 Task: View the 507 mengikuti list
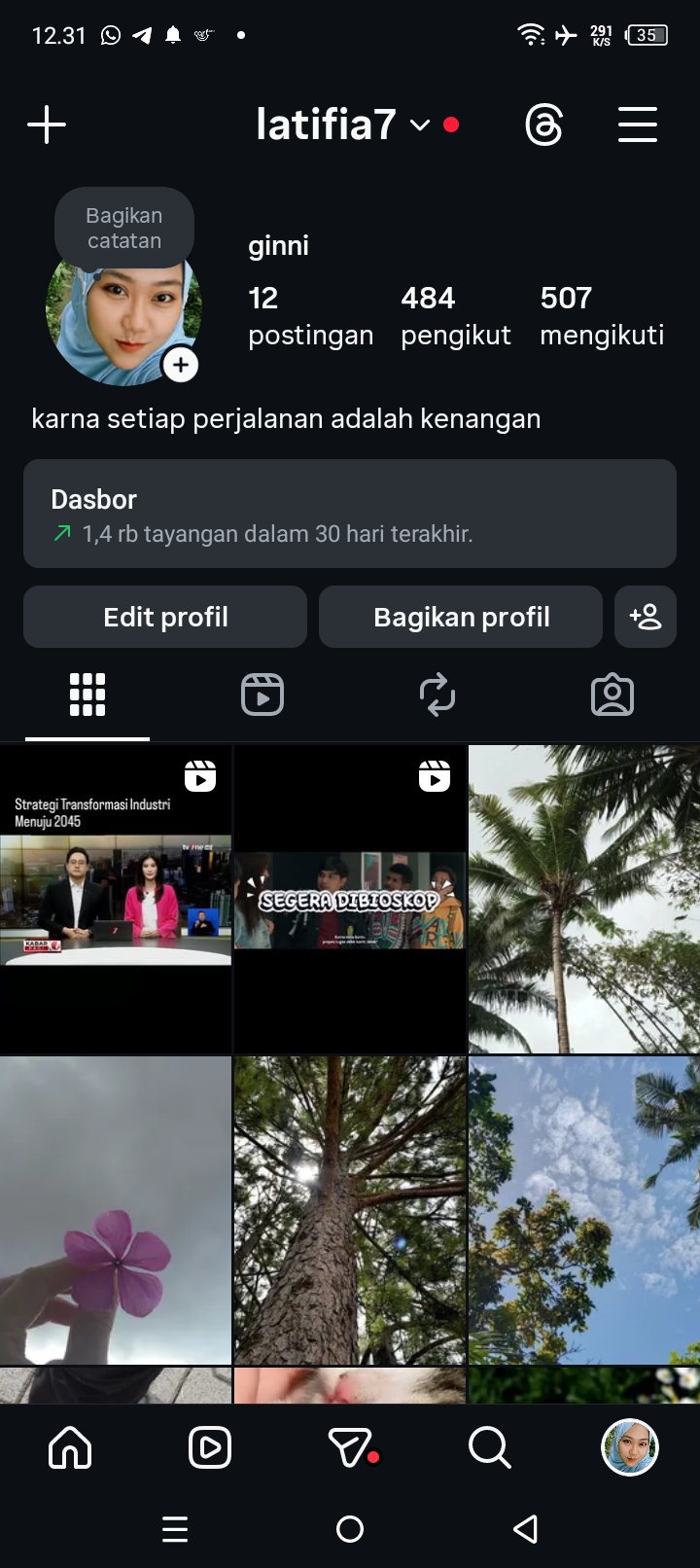coord(602,315)
